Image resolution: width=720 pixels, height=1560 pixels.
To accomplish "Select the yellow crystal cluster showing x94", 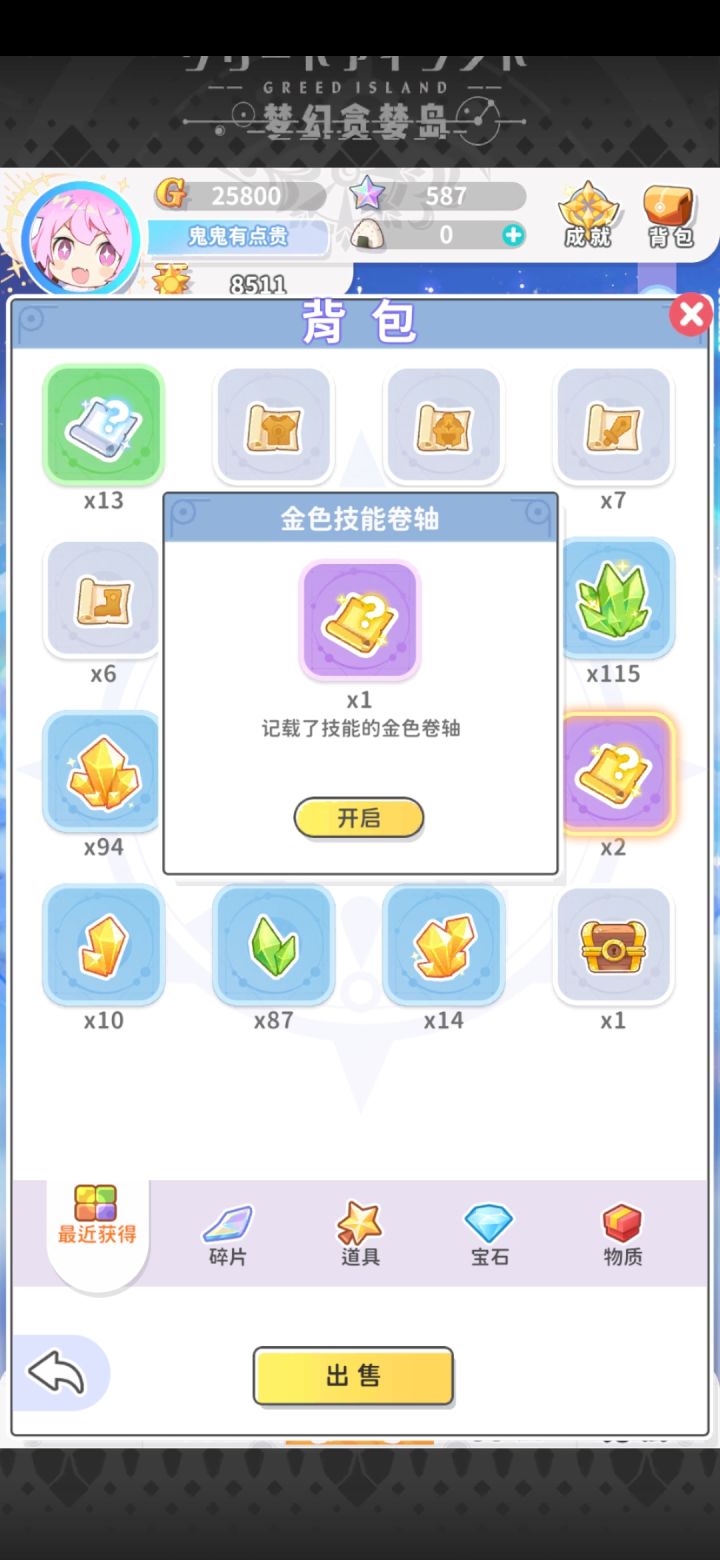I will [103, 772].
